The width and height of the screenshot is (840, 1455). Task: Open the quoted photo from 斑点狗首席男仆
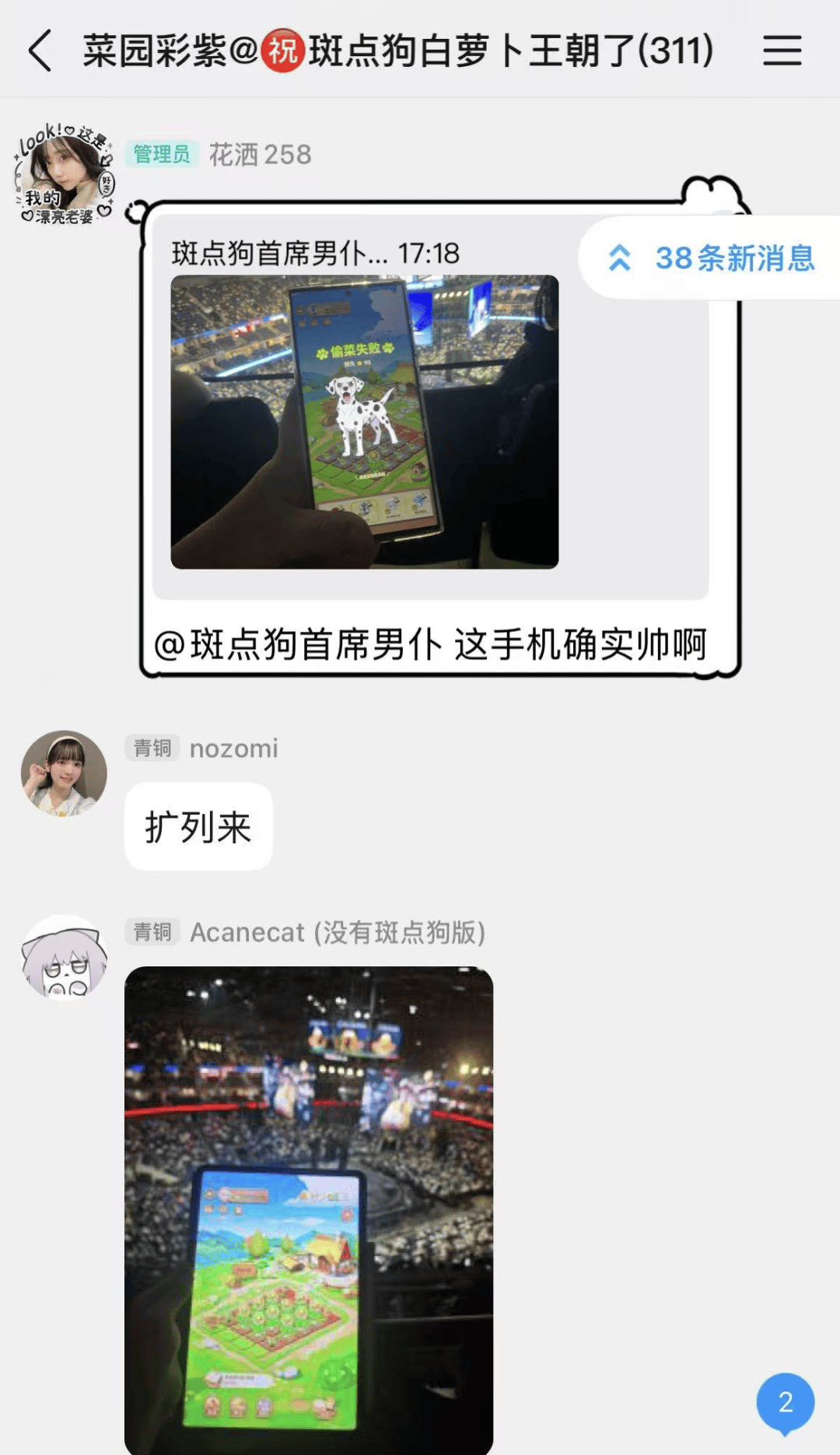364,422
